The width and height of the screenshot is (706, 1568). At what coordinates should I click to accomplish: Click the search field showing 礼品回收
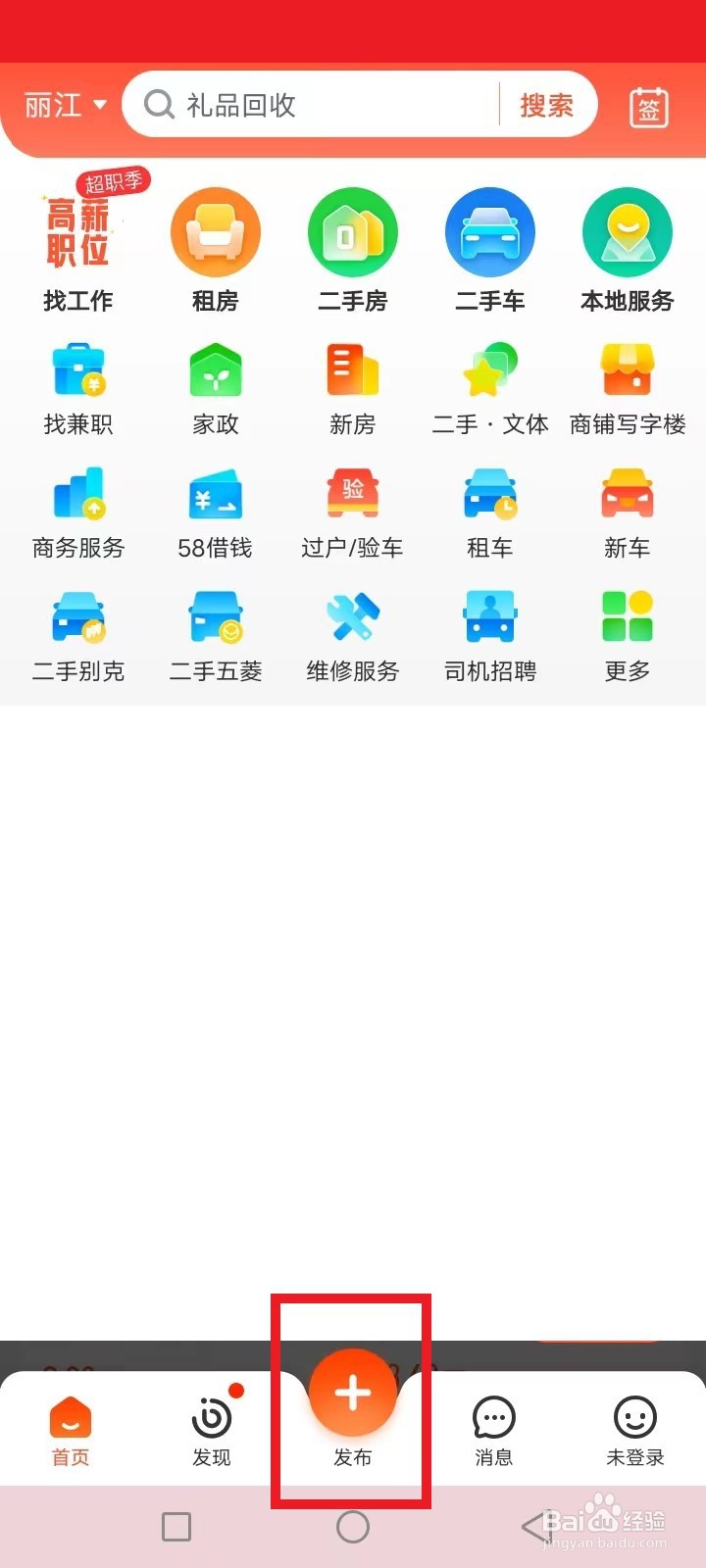[x=324, y=105]
